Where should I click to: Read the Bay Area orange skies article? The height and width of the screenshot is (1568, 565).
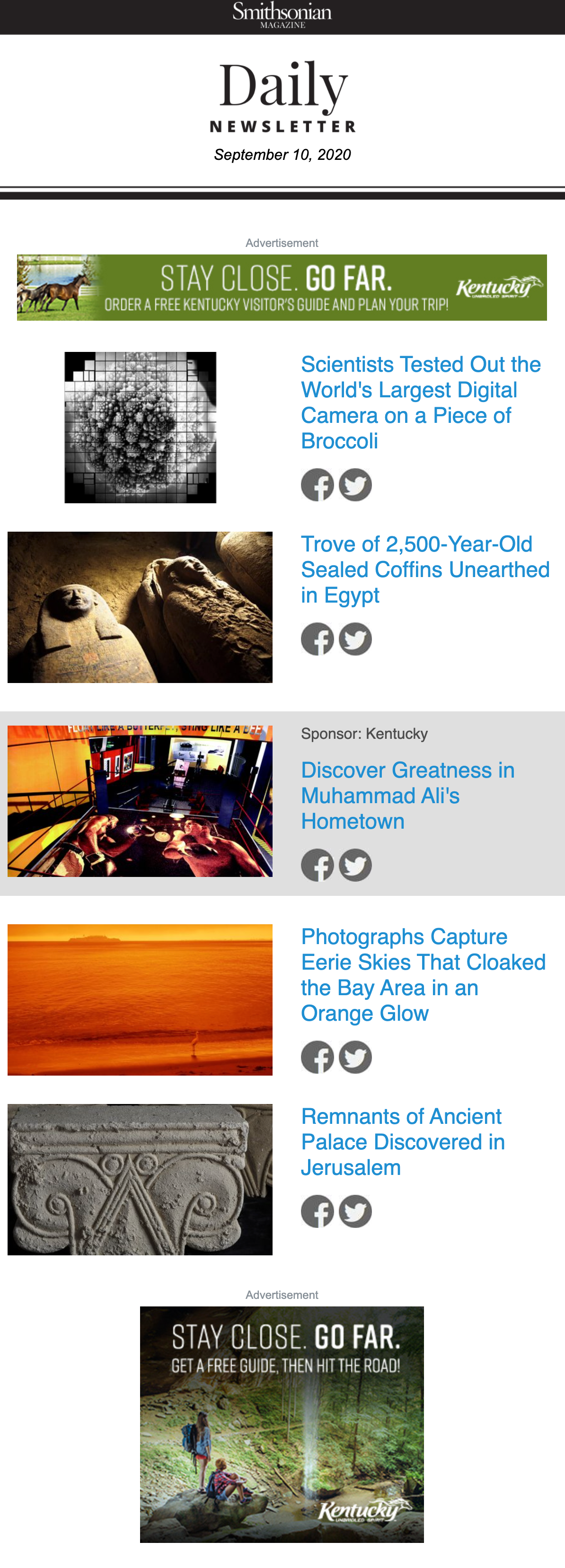(x=423, y=974)
